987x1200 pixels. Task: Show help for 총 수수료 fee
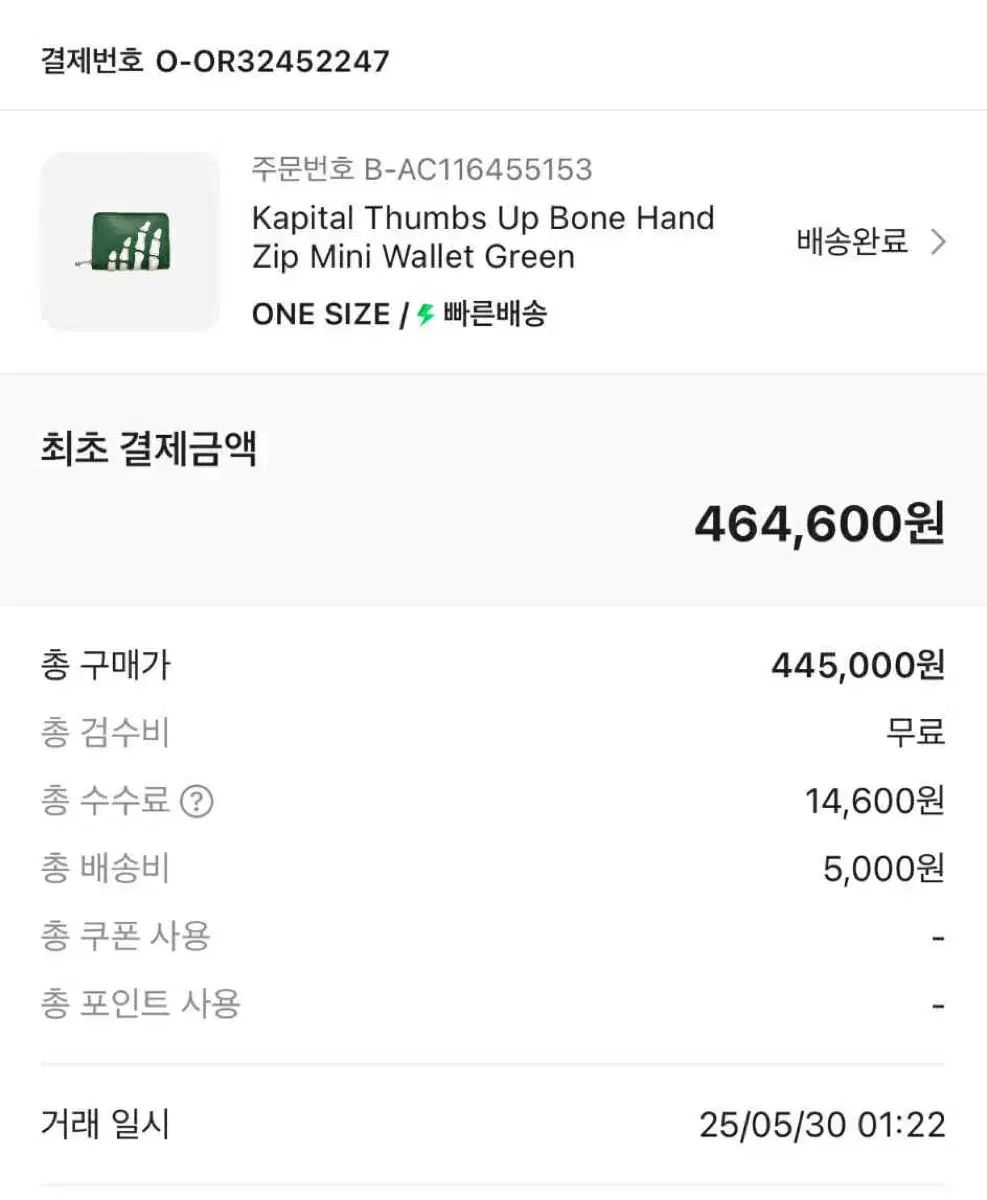[x=197, y=801]
